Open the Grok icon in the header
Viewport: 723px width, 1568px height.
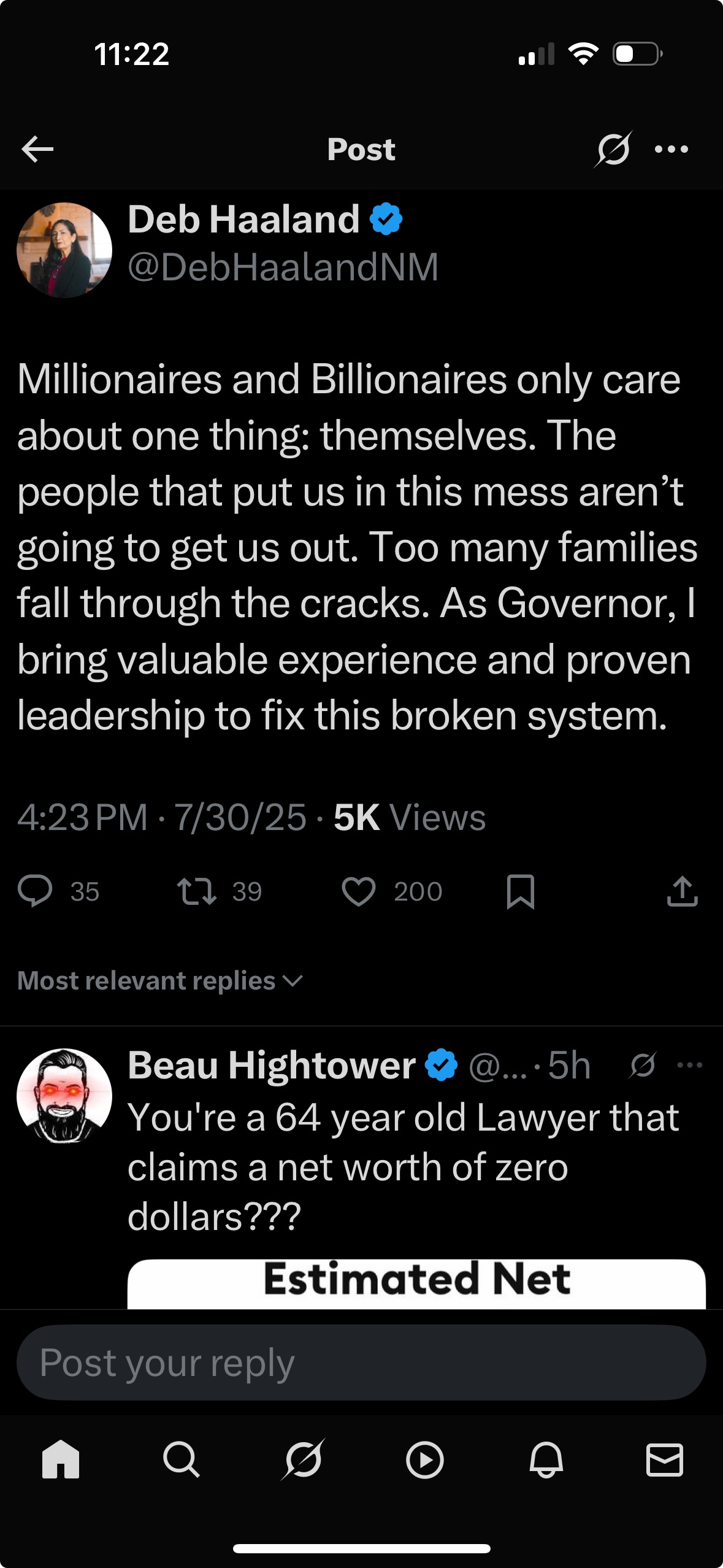coord(613,149)
